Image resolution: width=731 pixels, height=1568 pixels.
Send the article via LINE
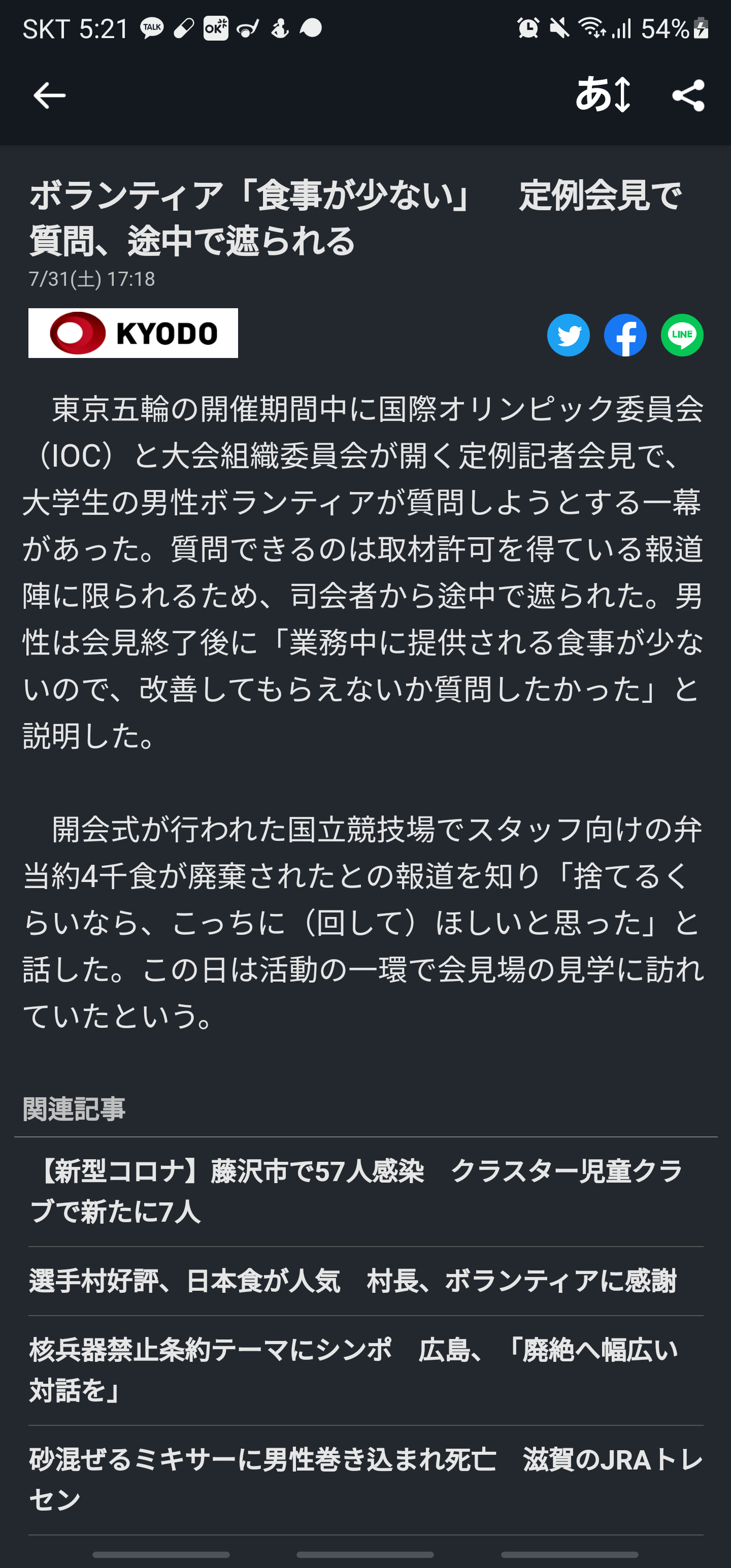pos(682,335)
